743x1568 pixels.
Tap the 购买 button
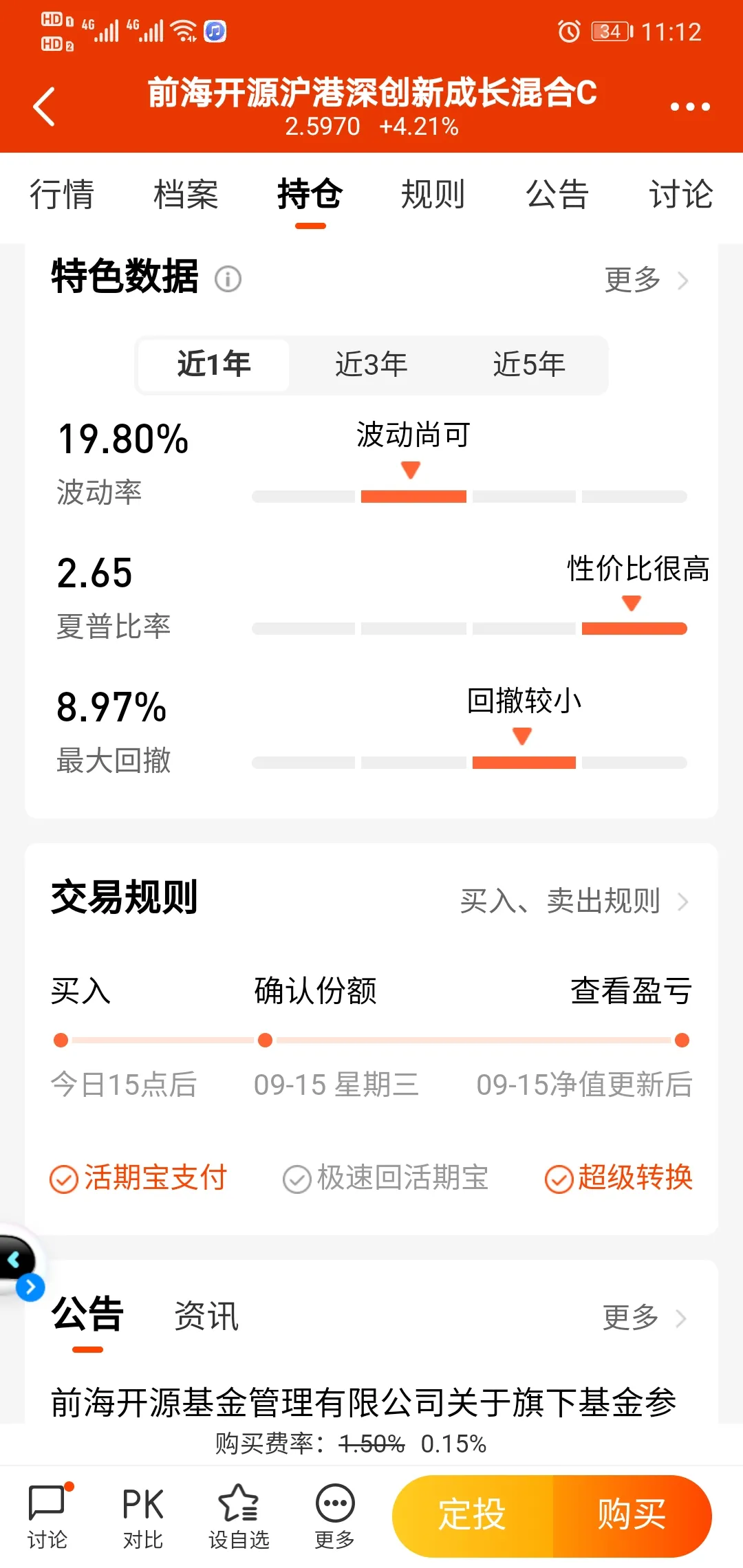[x=632, y=1515]
